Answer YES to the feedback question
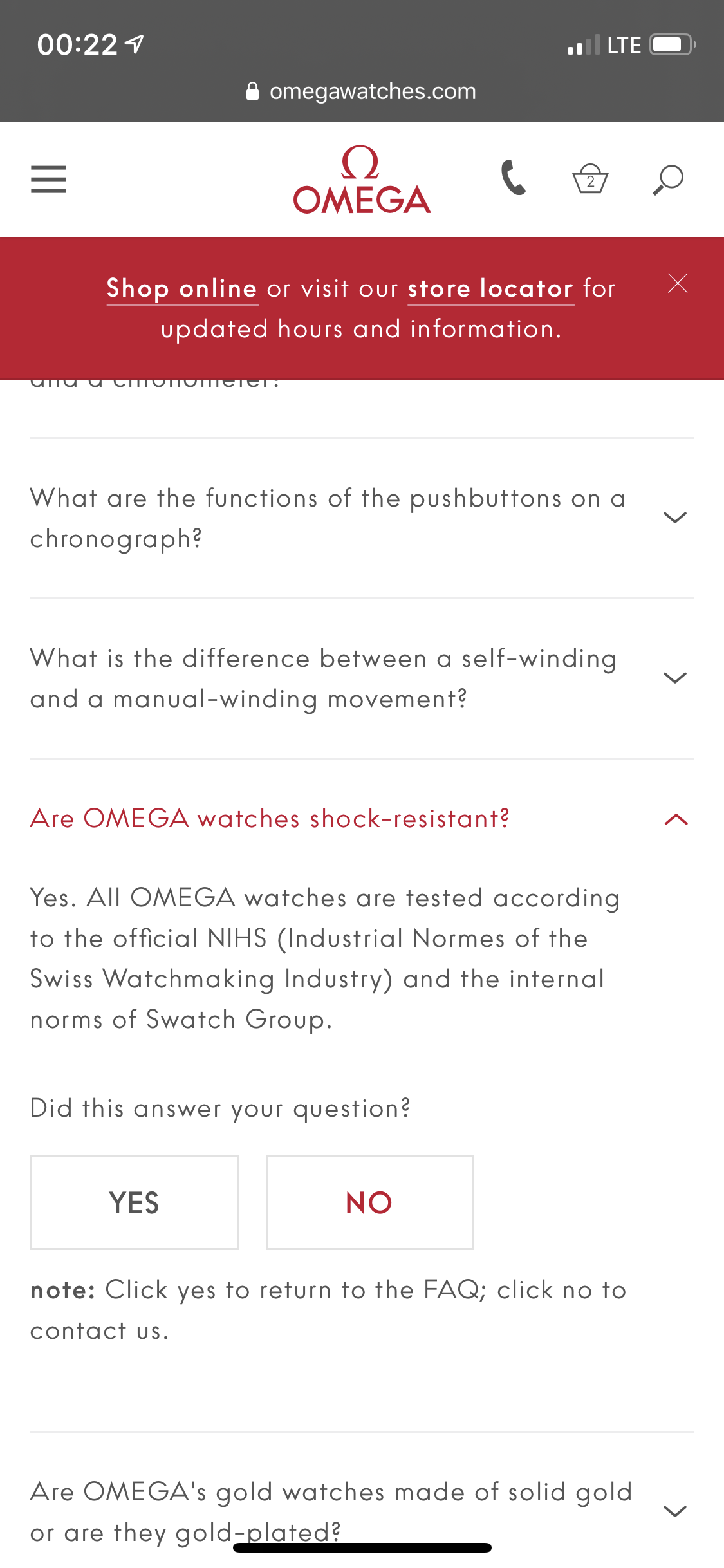 click(x=135, y=1202)
